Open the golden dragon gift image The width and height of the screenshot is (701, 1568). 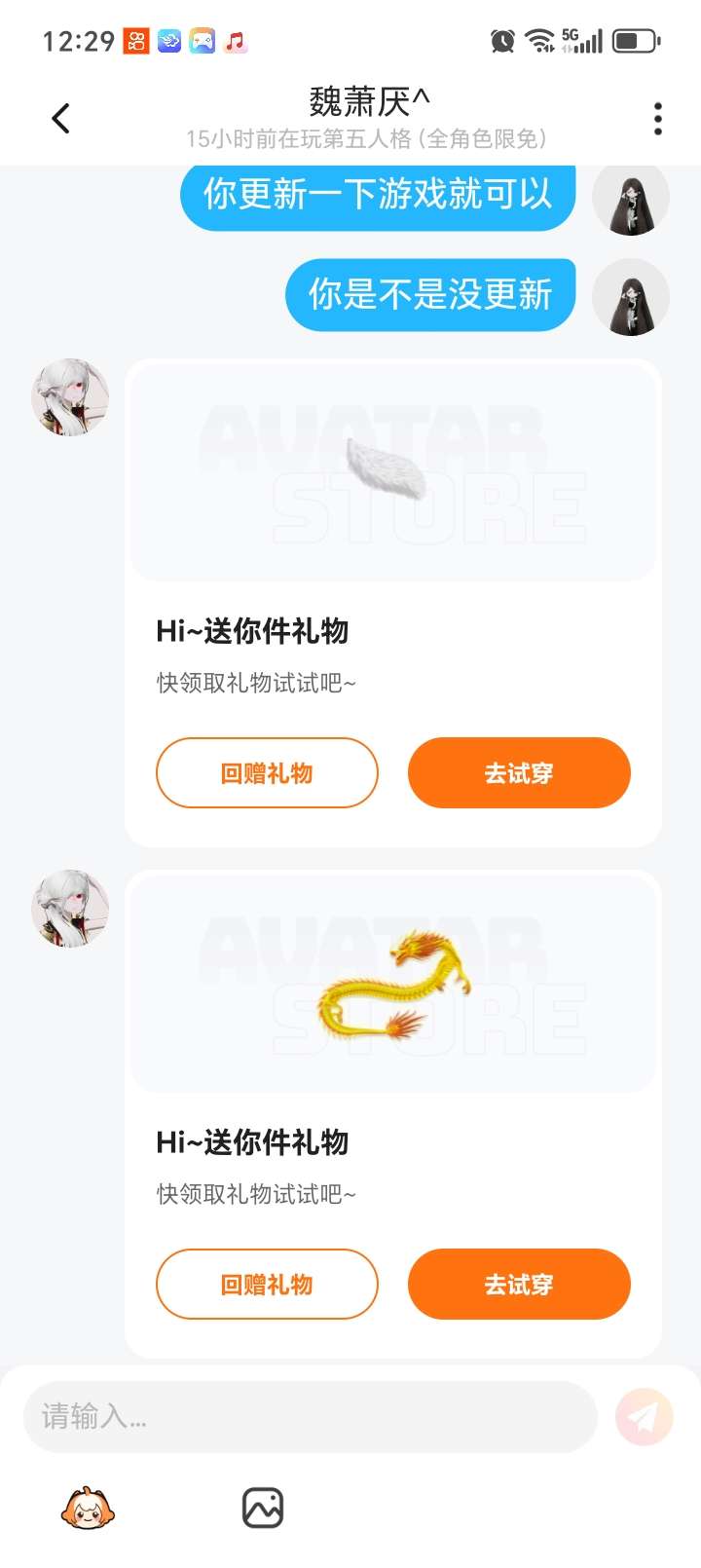[x=393, y=984]
